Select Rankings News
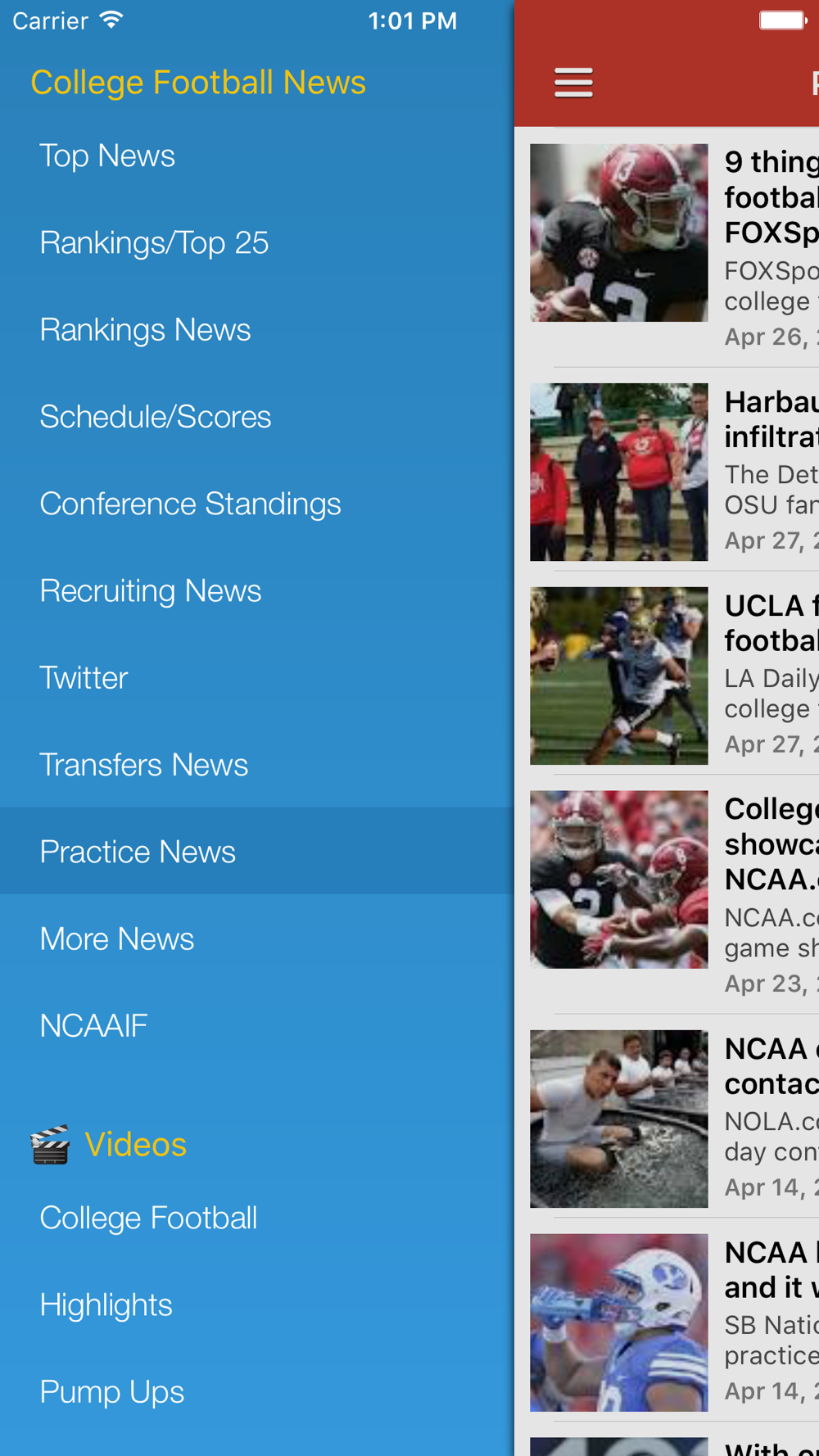Image resolution: width=819 pixels, height=1456 pixels. coord(145,329)
